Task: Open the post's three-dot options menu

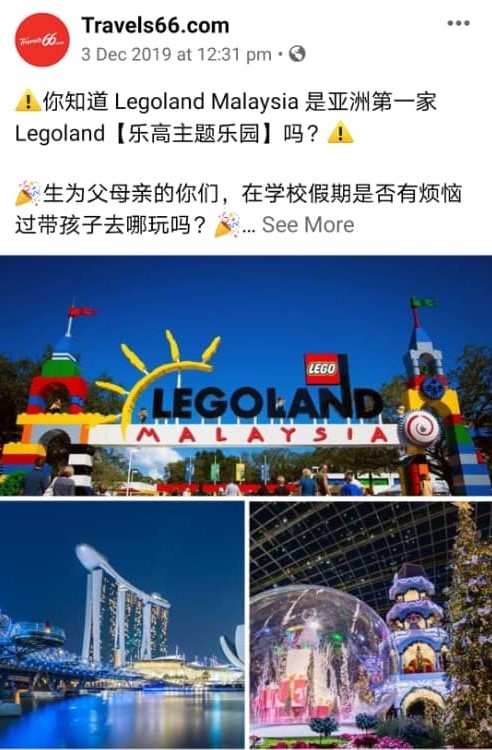Action: click(x=458, y=23)
